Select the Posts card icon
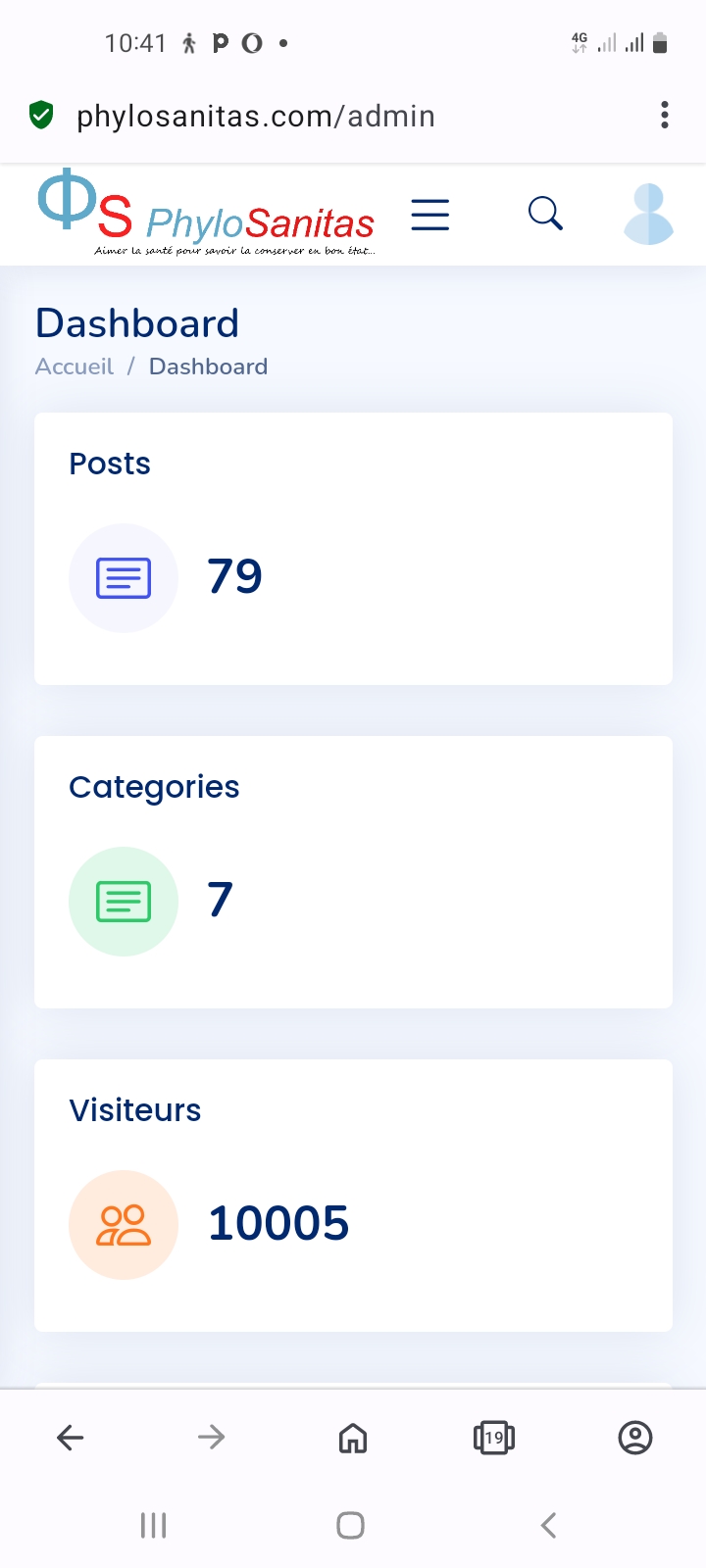 tap(124, 578)
